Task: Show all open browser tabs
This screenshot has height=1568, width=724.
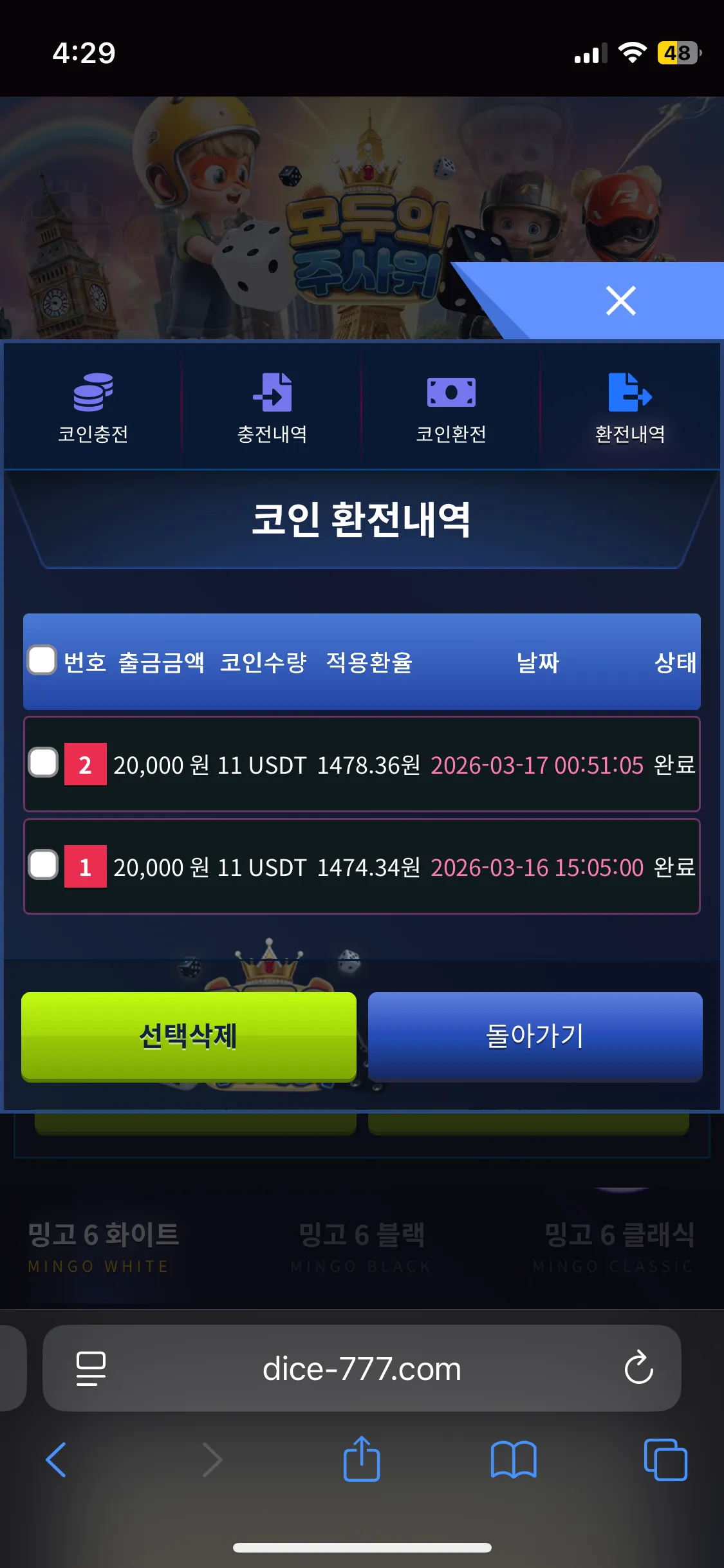Action: click(x=665, y=1460)
